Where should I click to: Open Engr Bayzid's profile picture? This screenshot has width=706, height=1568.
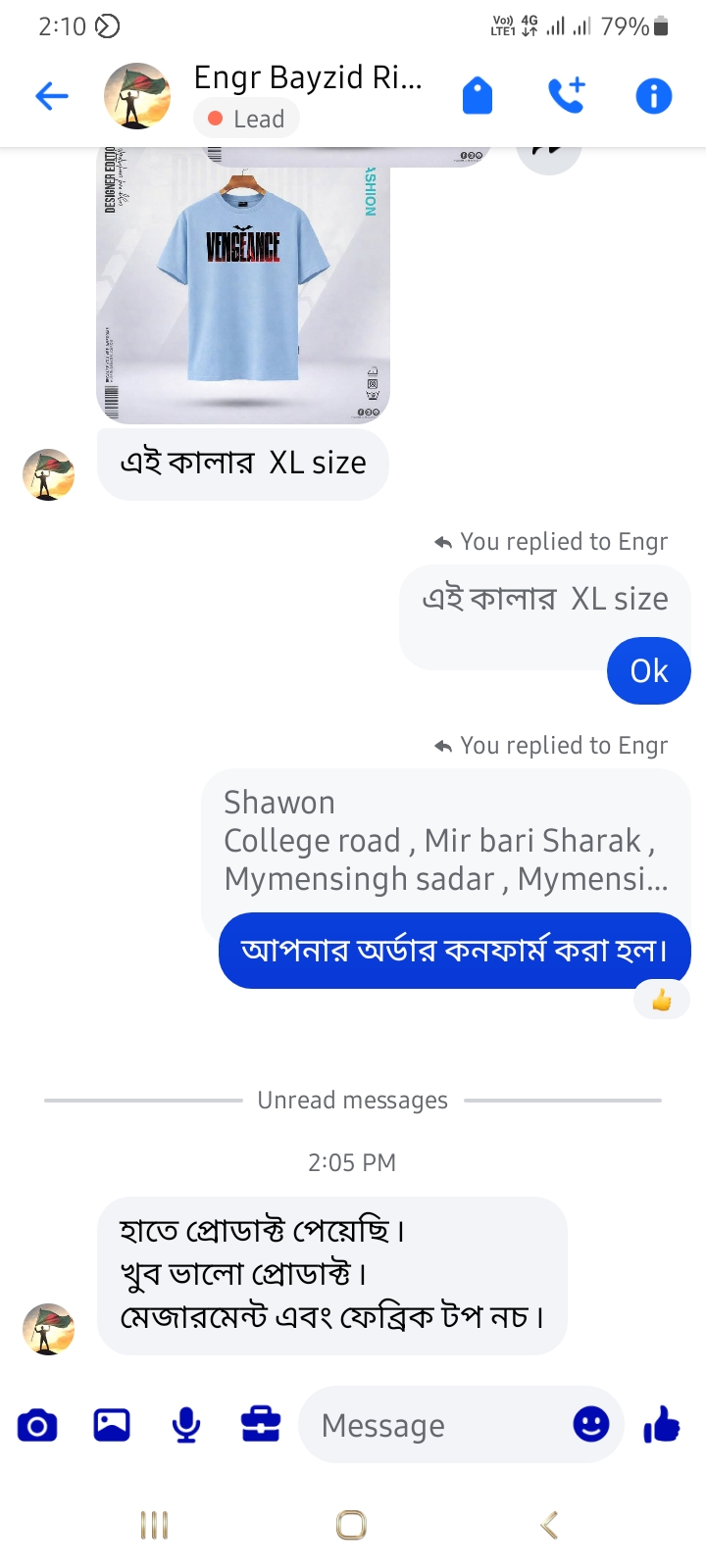pos(137,95)
